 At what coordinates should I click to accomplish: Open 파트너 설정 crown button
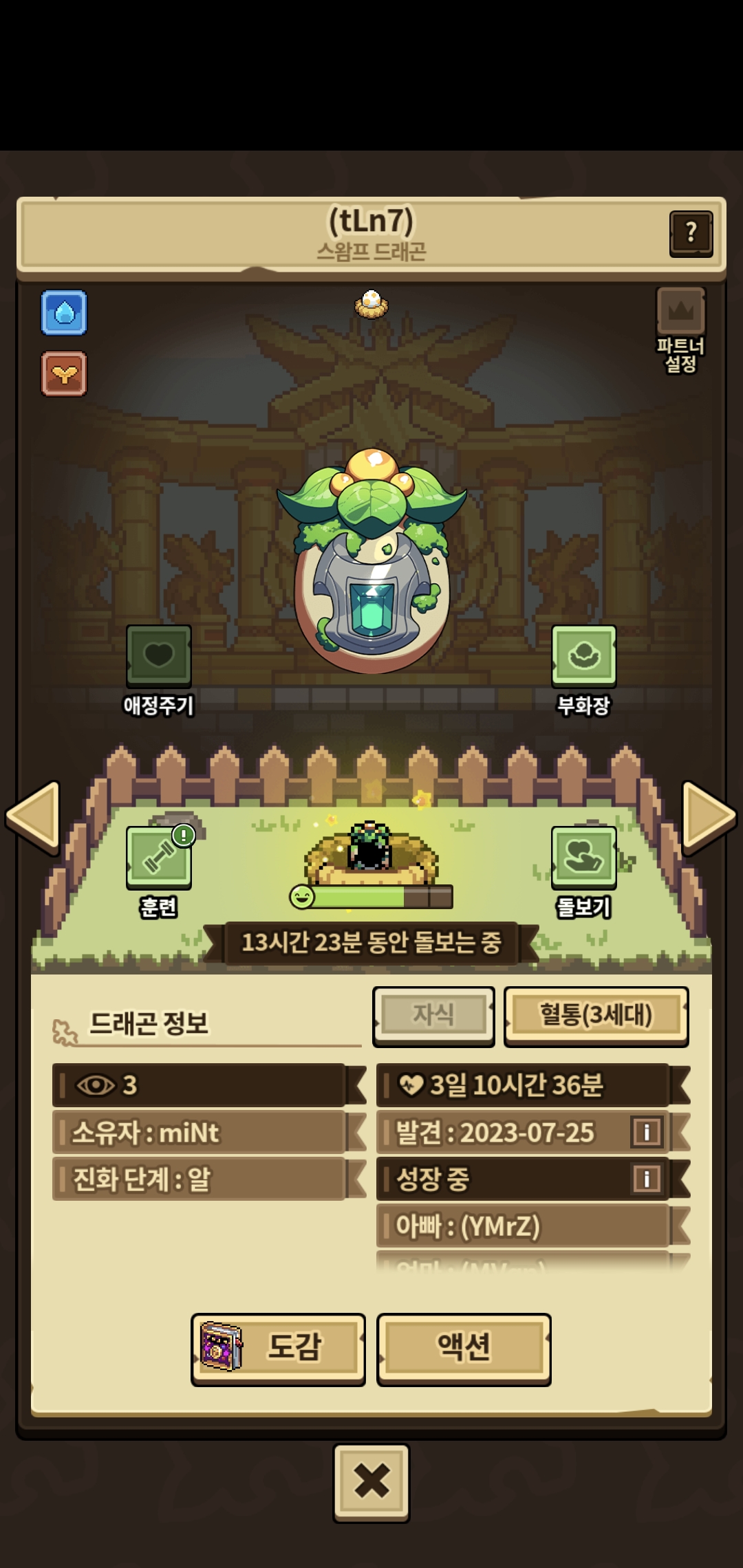click(680, 330)
